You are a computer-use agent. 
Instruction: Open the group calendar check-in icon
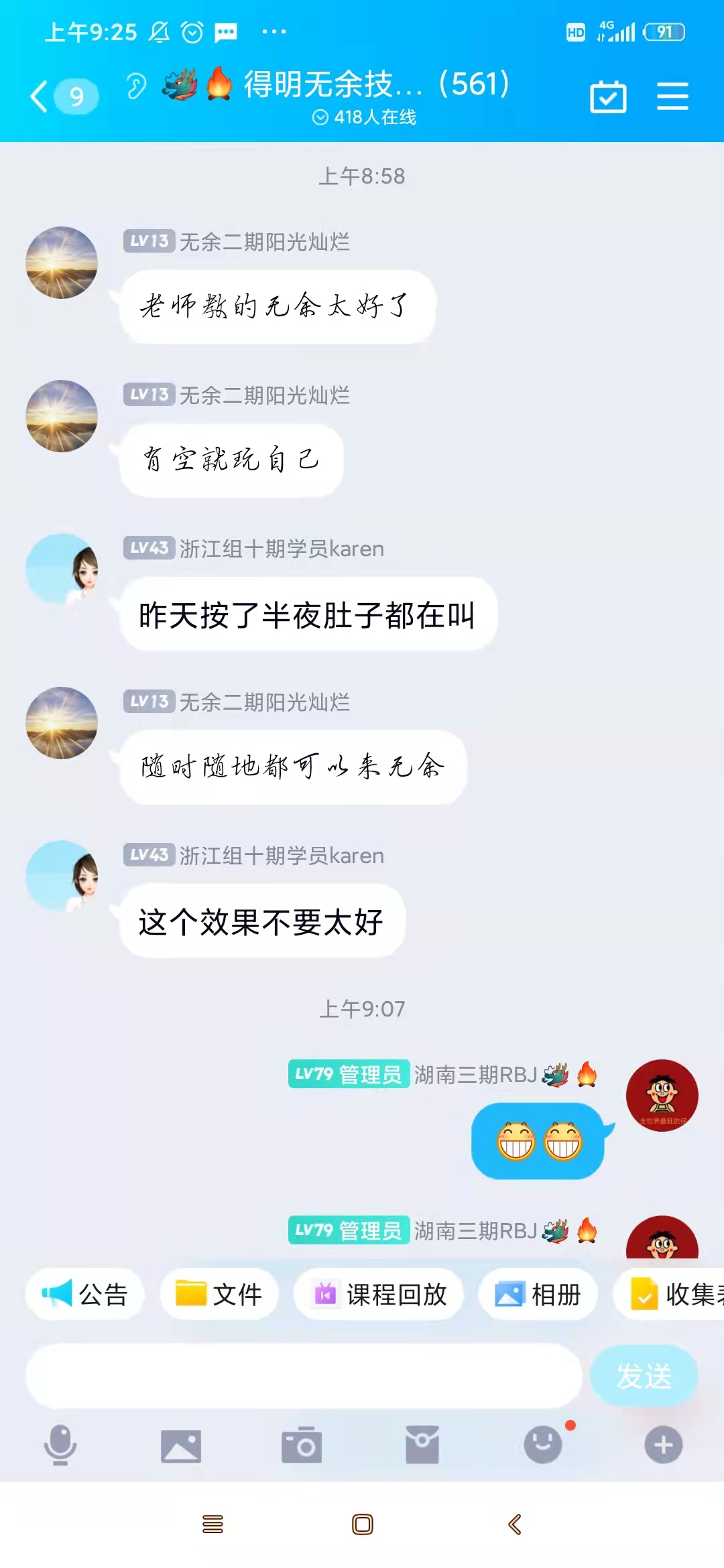pyautogui.click(x=608, y=96)
